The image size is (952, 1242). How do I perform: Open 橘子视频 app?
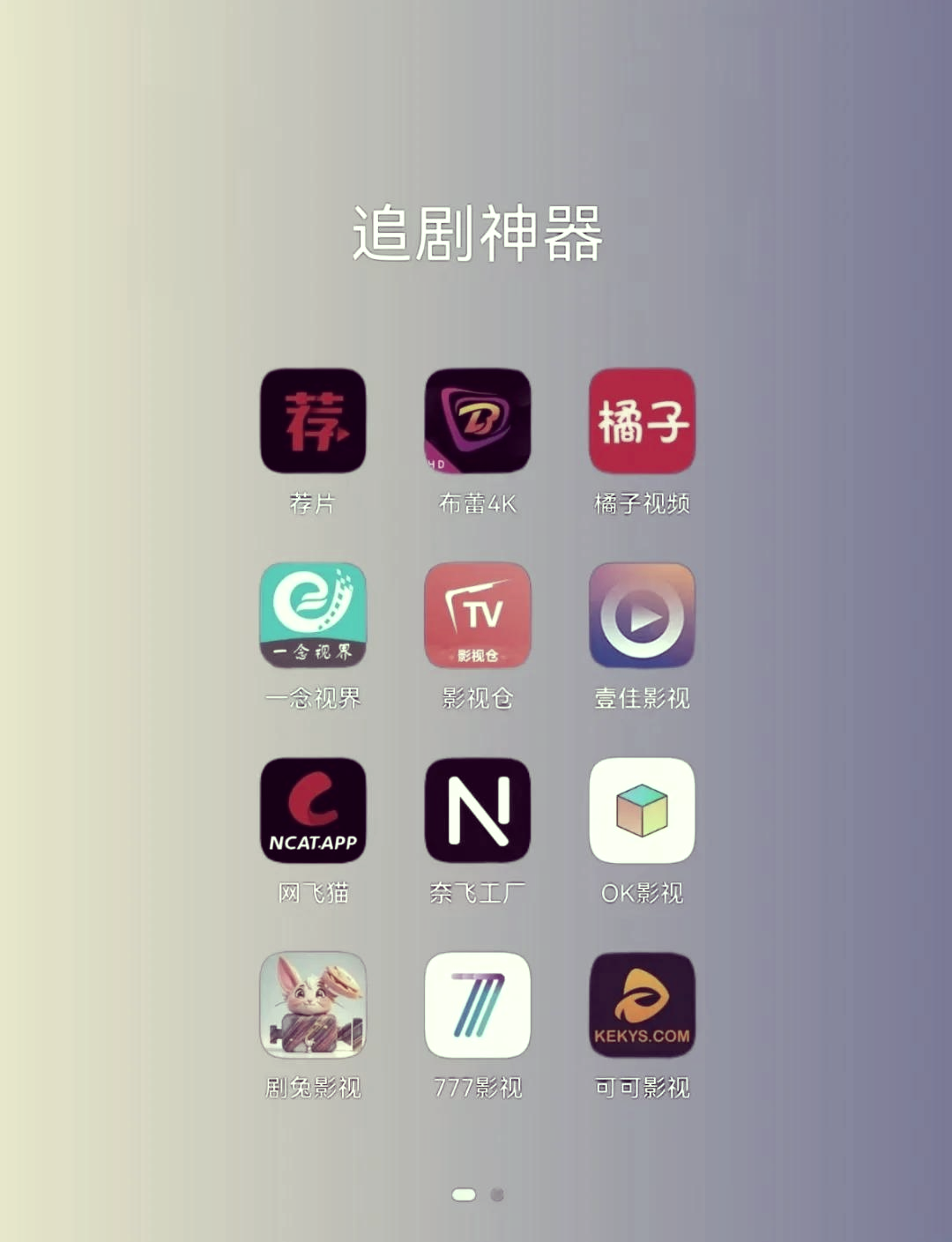pos(642,421)
